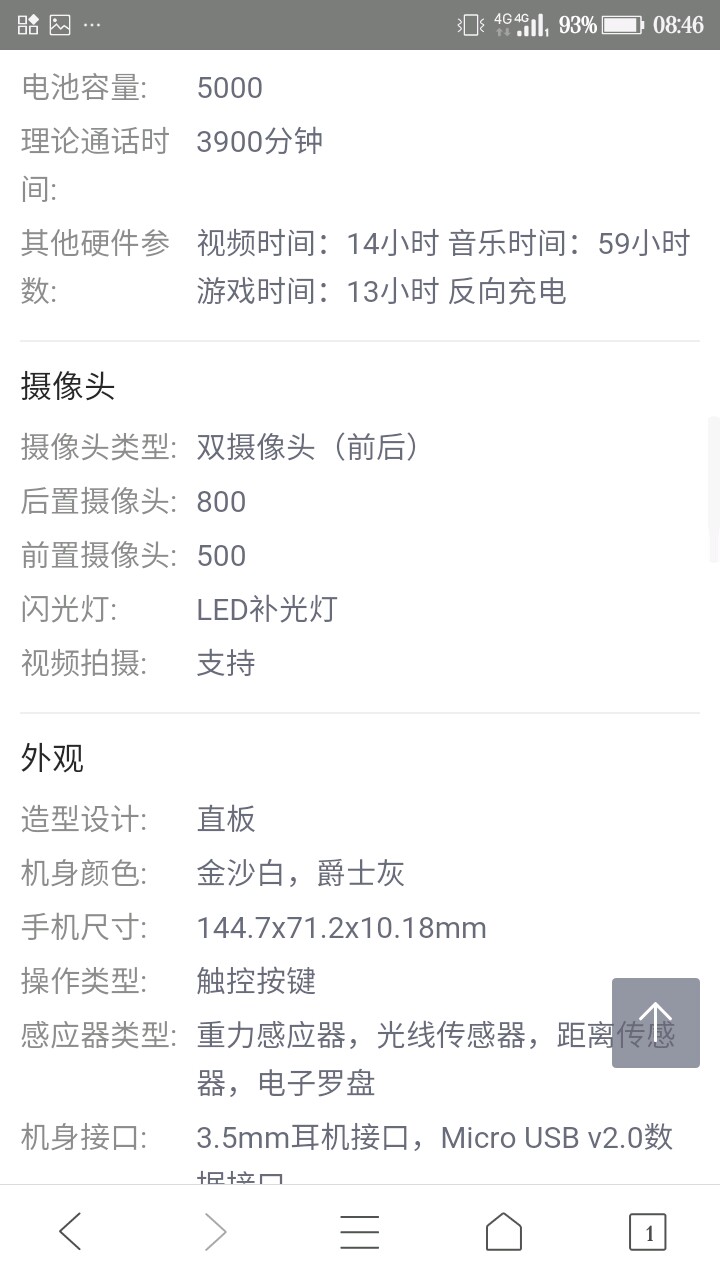
Task: Go forward to the next page
Action: pos(215,1232)
